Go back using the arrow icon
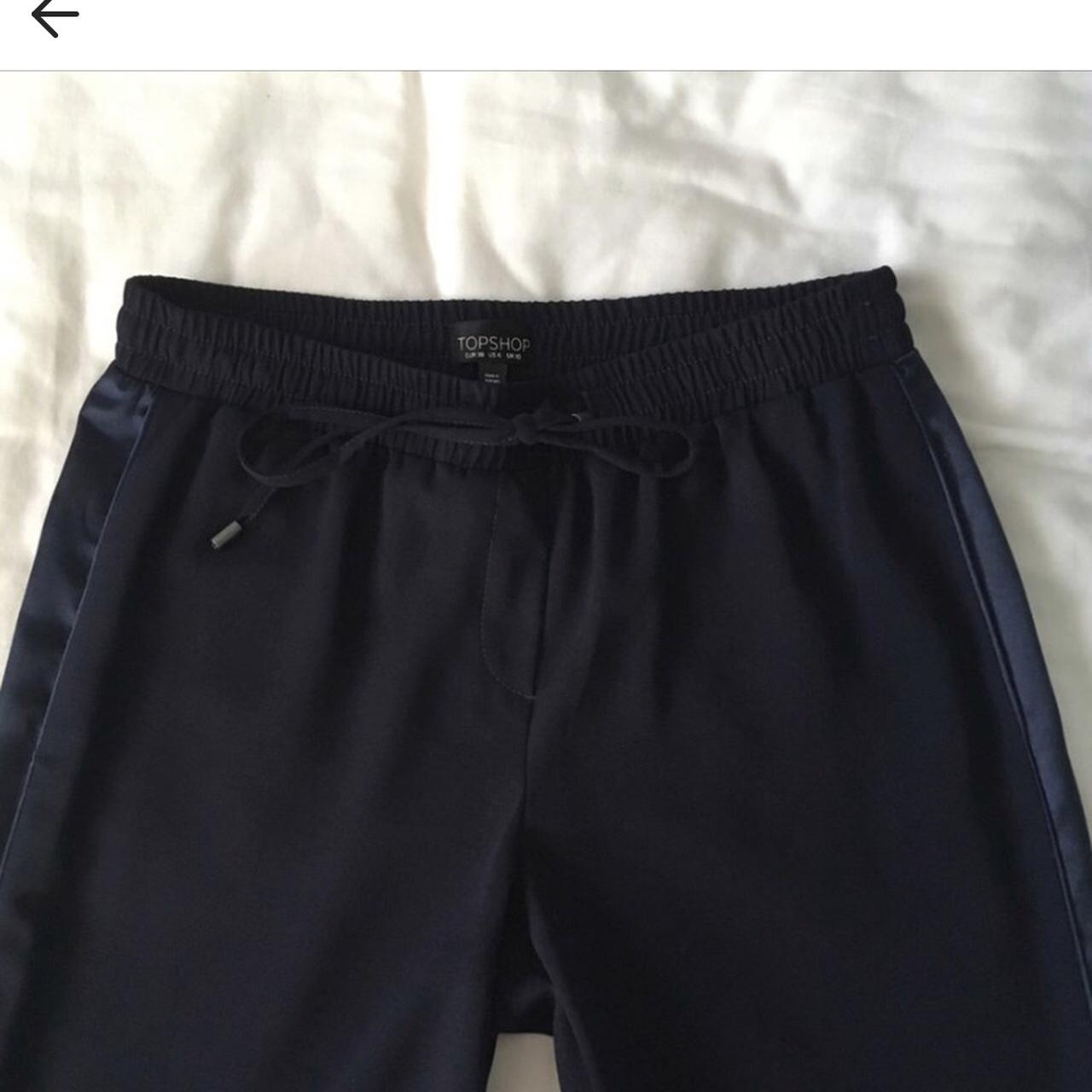Screen dimensions: 1092x1092 click(x=55, y=15)
